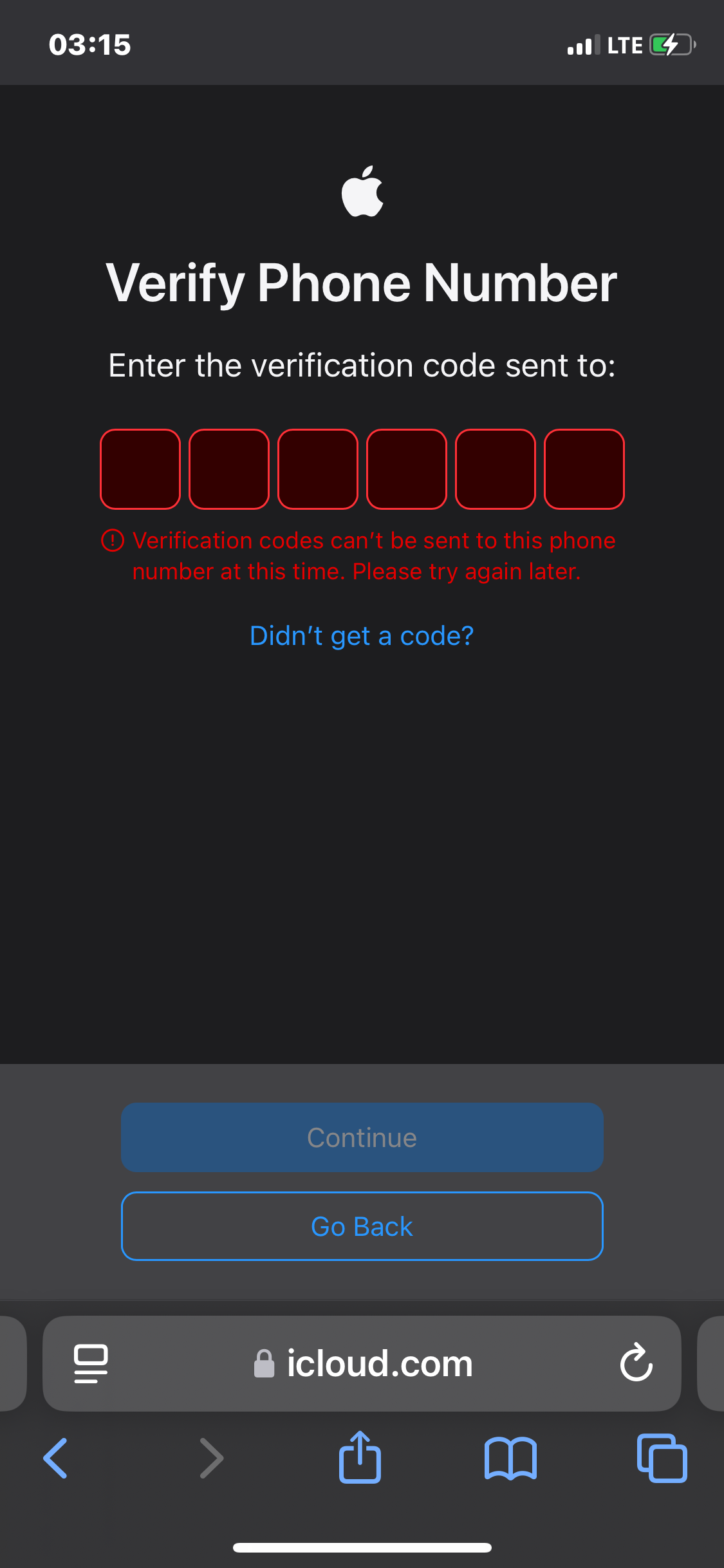This screenshot has width=724, height=1568.
Task: Go back to the previous page in Safari
Action: (56, 1458)
